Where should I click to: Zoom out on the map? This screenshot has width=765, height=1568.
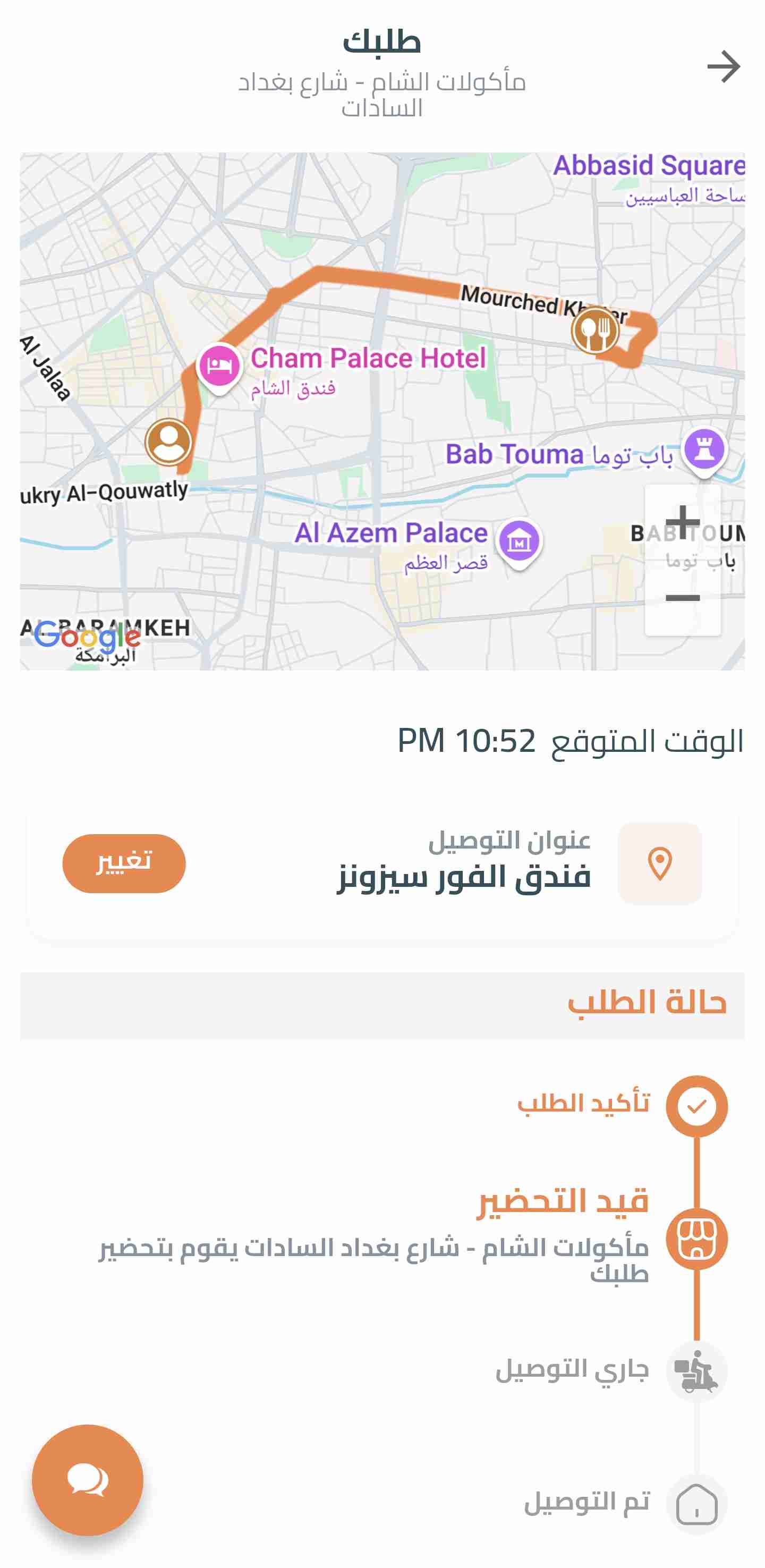[x=682, y=598]
